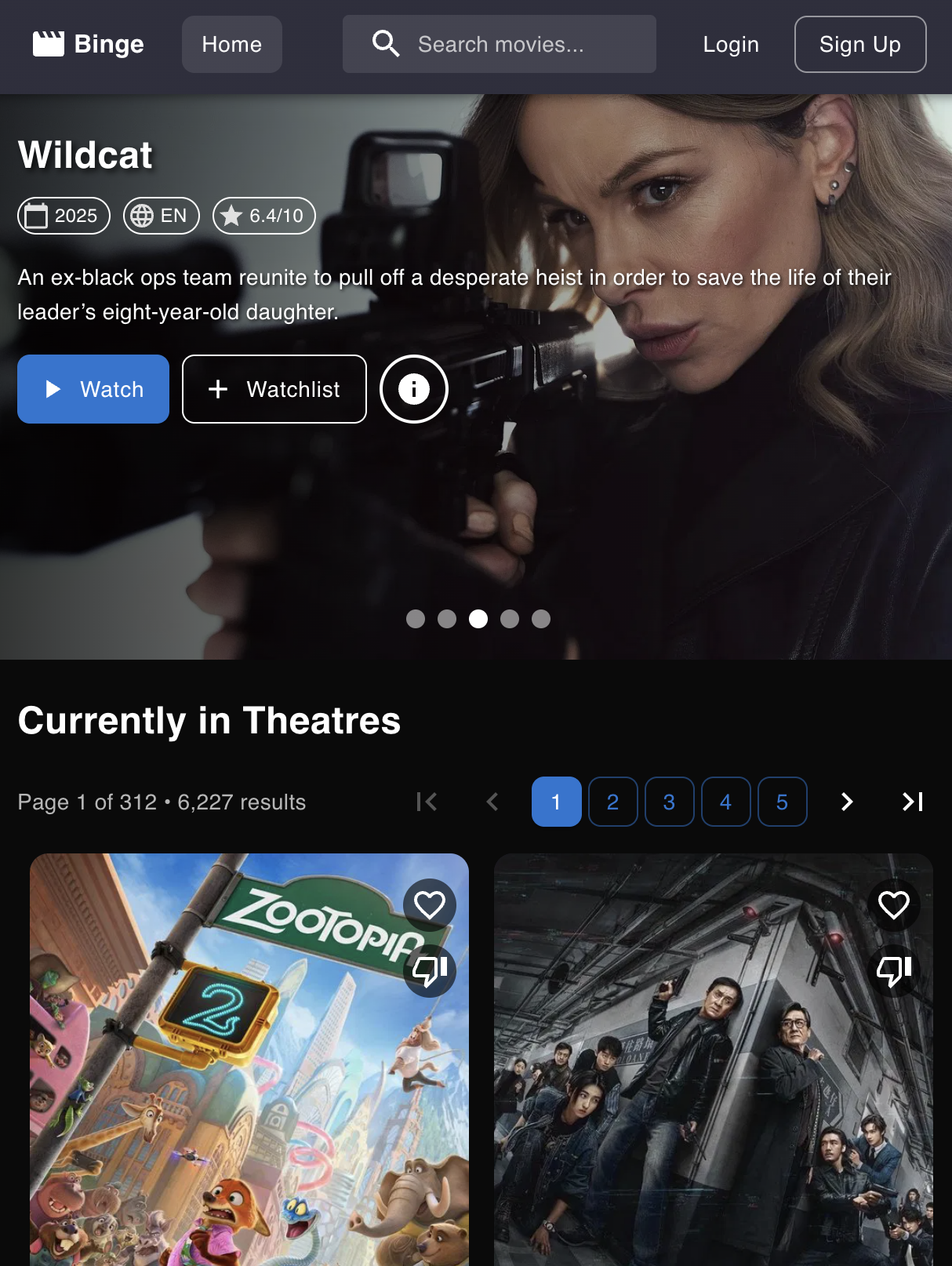Go to the Home page

tap(231, 45)
